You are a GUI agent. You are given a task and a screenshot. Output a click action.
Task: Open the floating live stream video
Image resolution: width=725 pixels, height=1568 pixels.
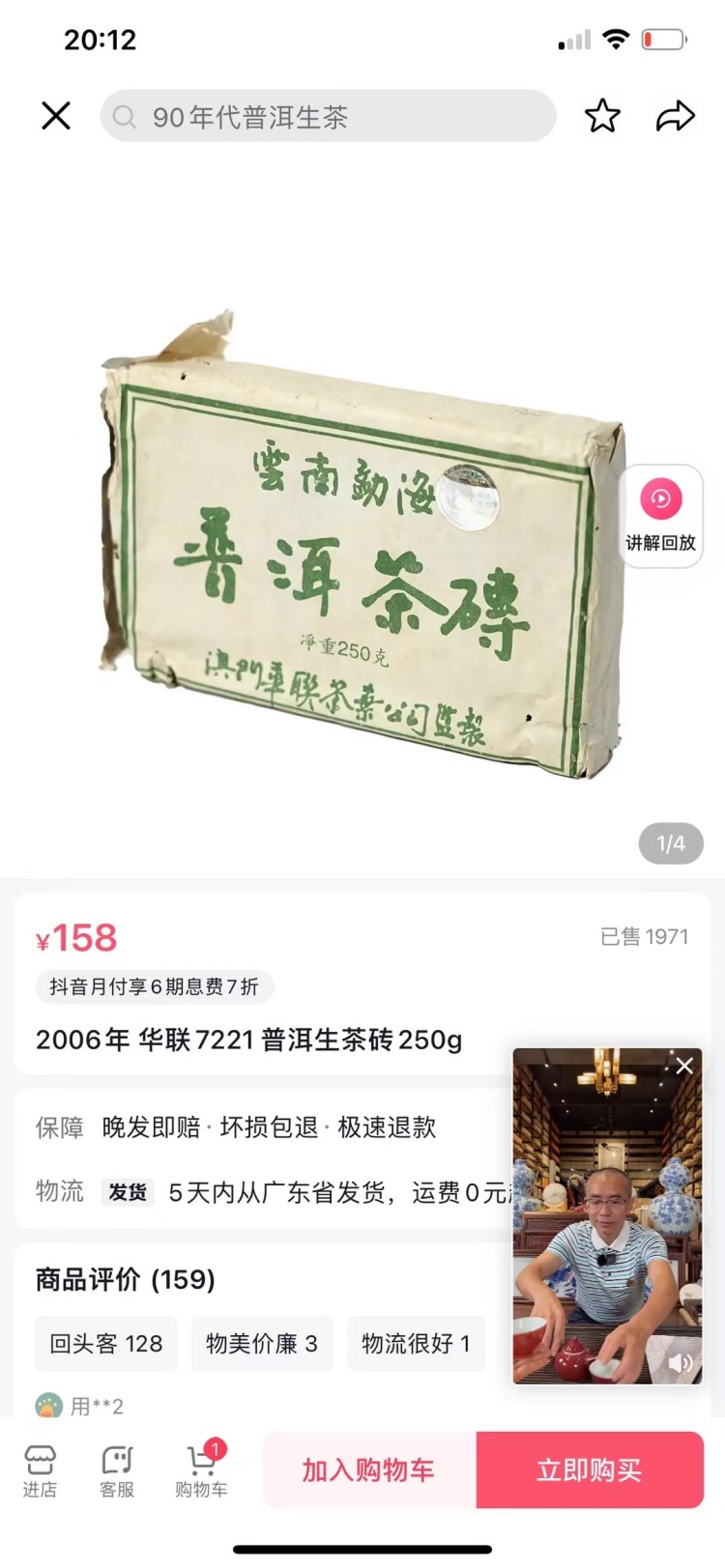pyautogui.click(x=607, y=1217)
